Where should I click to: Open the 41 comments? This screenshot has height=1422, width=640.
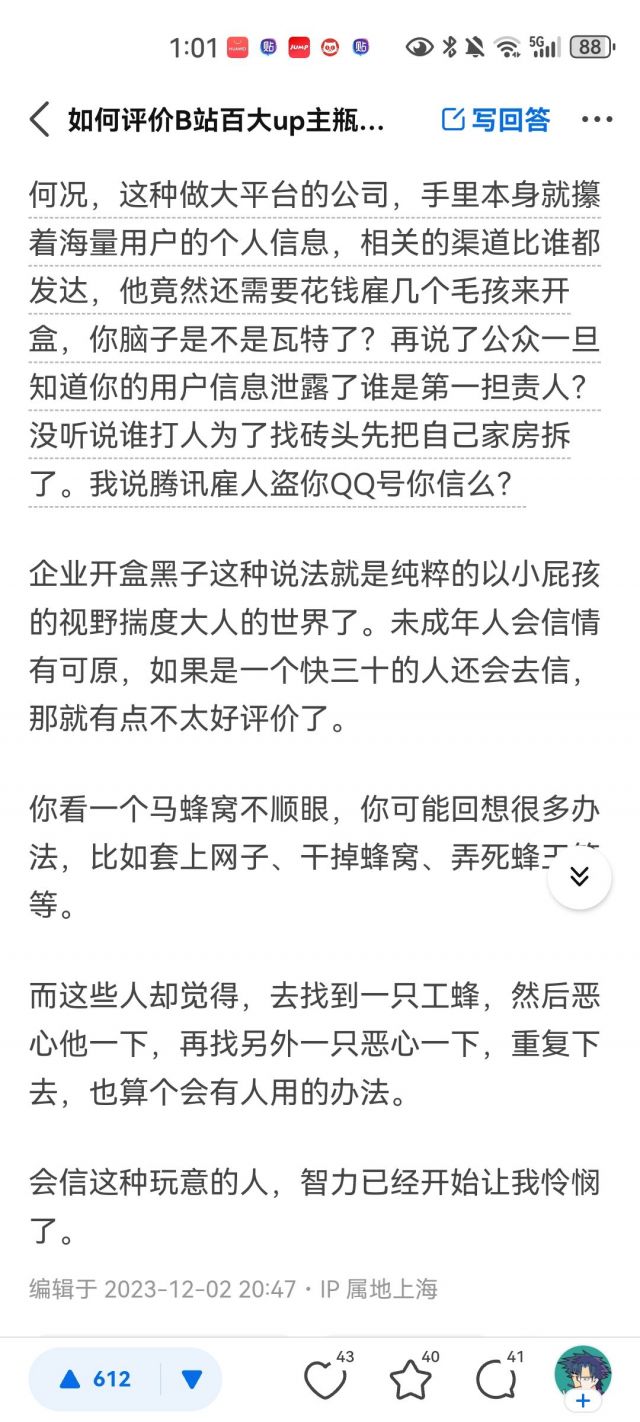click(495, 1381)
